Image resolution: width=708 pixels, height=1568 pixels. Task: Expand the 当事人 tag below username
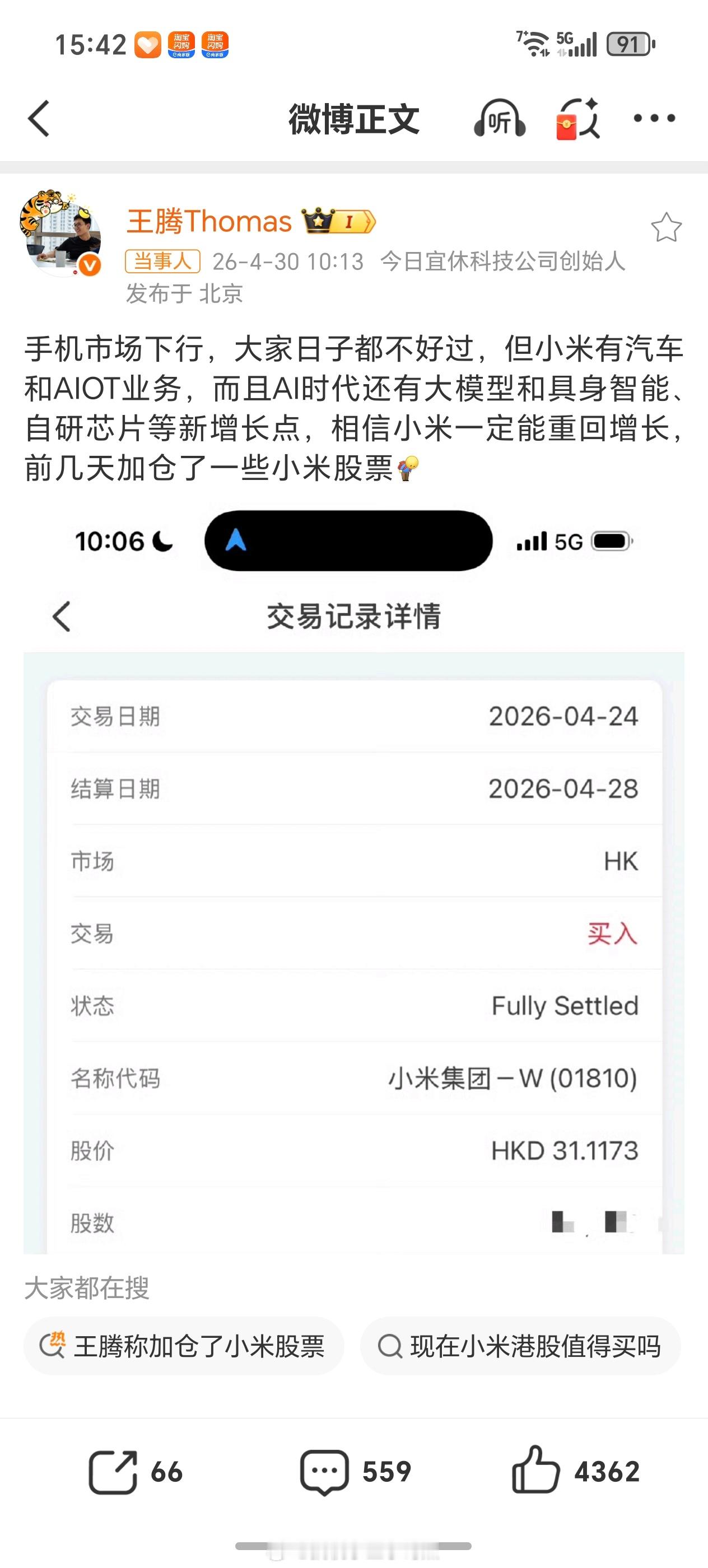[162, 262]
